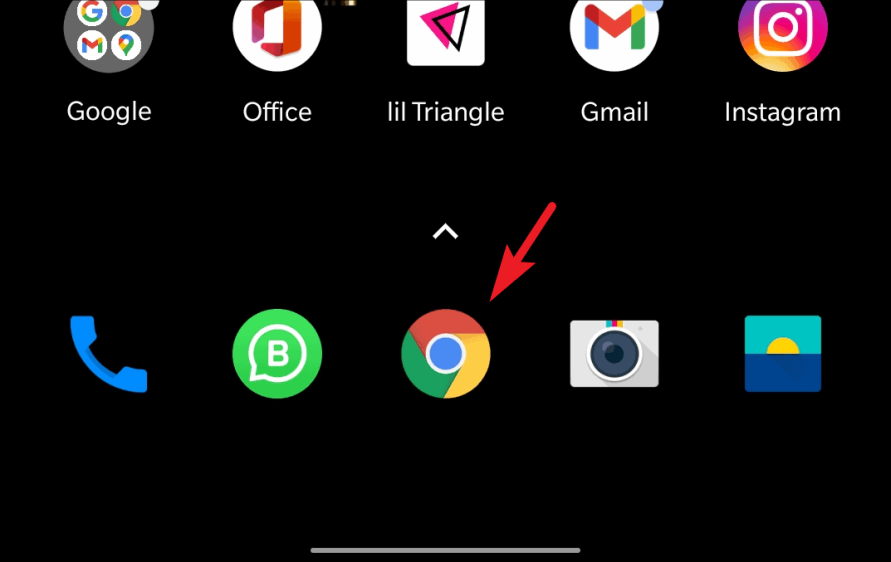Expand the app drawer arrow
891x562 pixels.
445,232
